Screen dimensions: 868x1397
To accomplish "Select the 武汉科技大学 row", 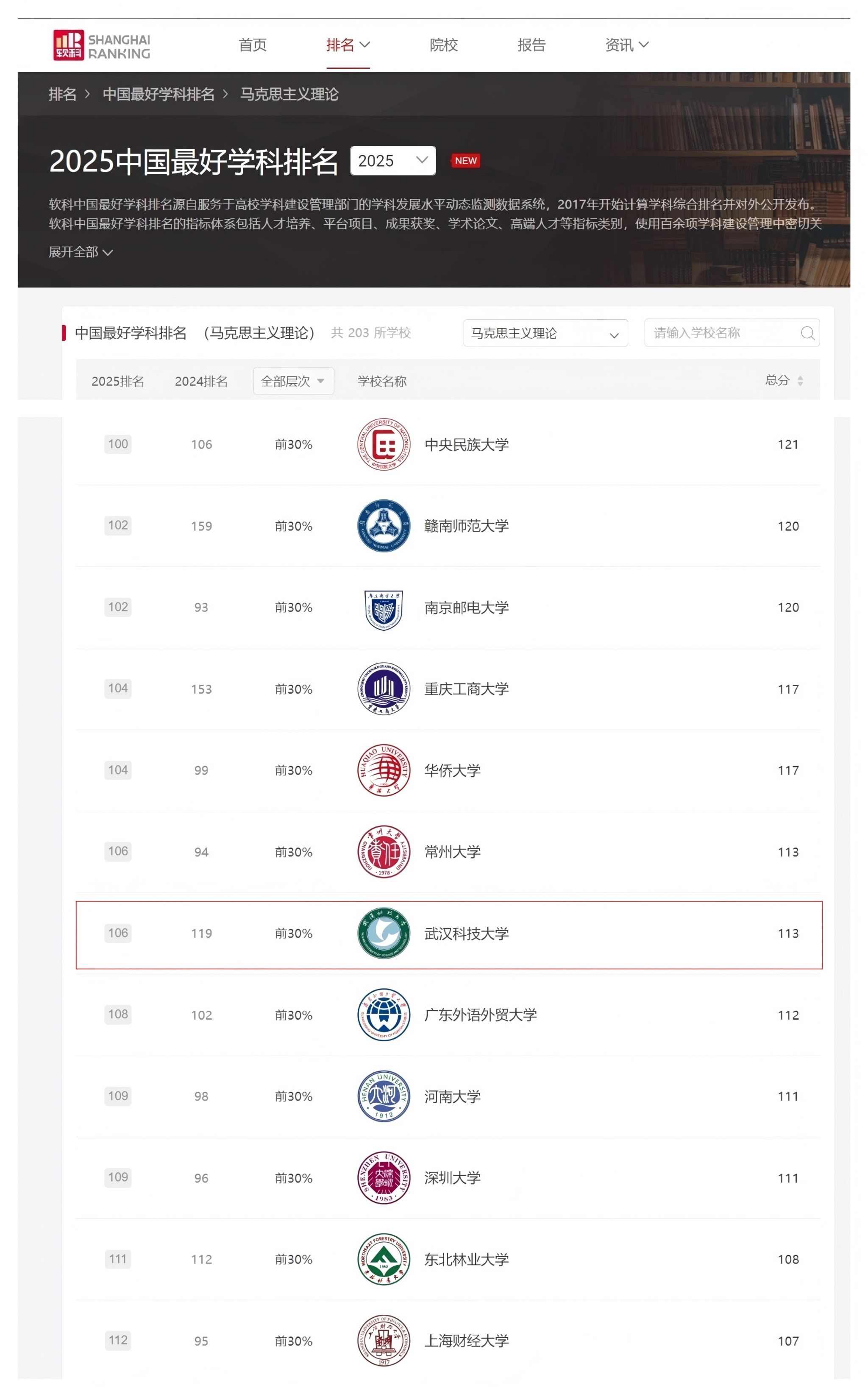I will point(466,934).
